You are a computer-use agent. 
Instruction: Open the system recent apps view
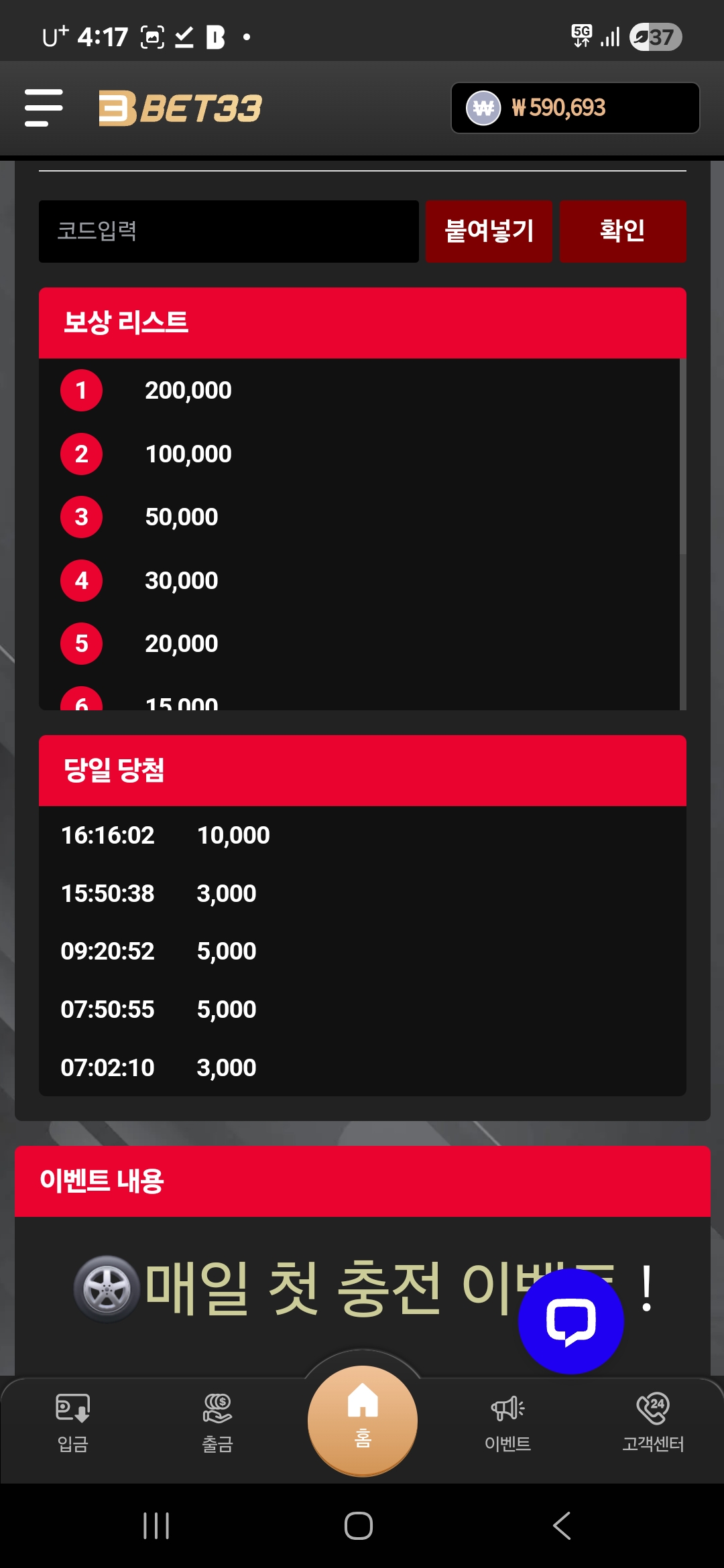(156, 1526)
